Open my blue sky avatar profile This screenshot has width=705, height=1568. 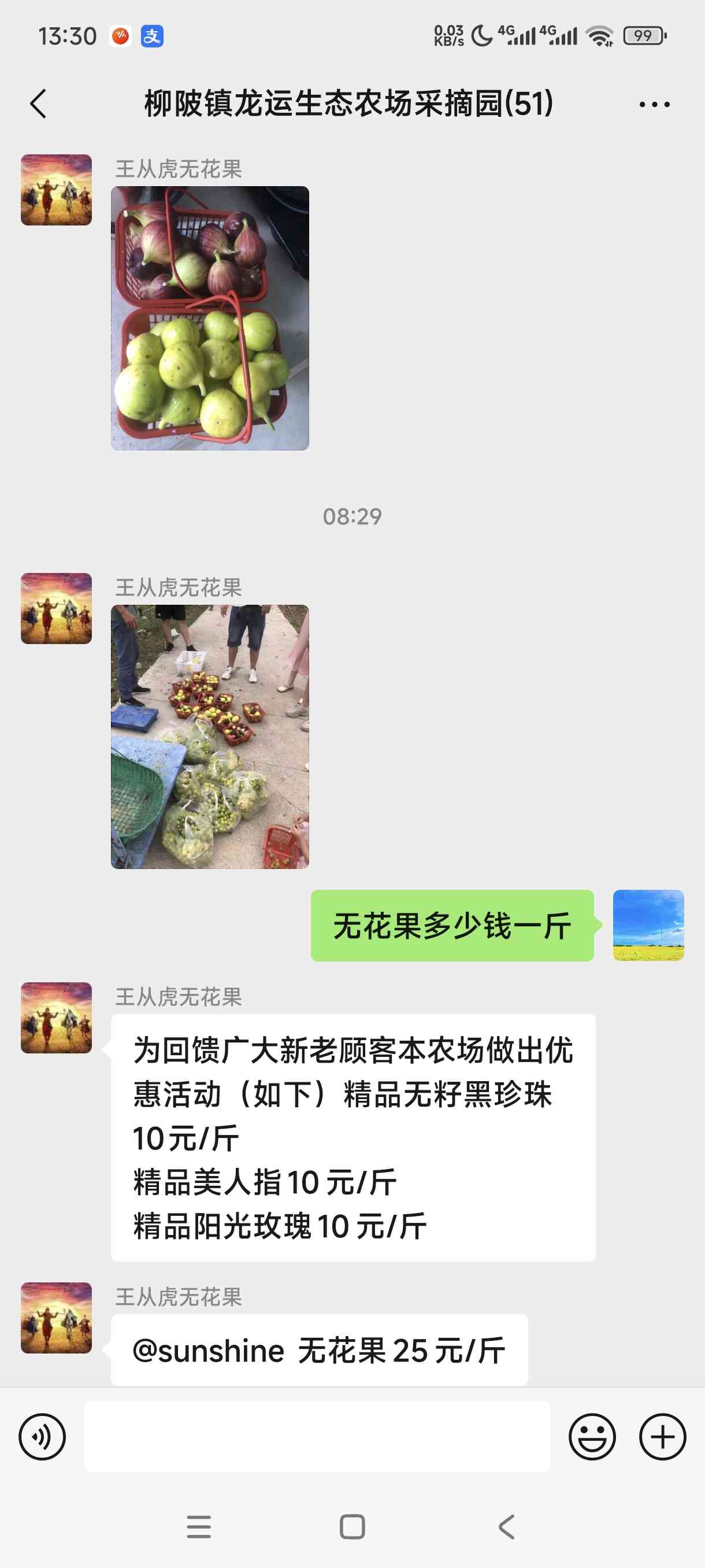pos(648,925)
